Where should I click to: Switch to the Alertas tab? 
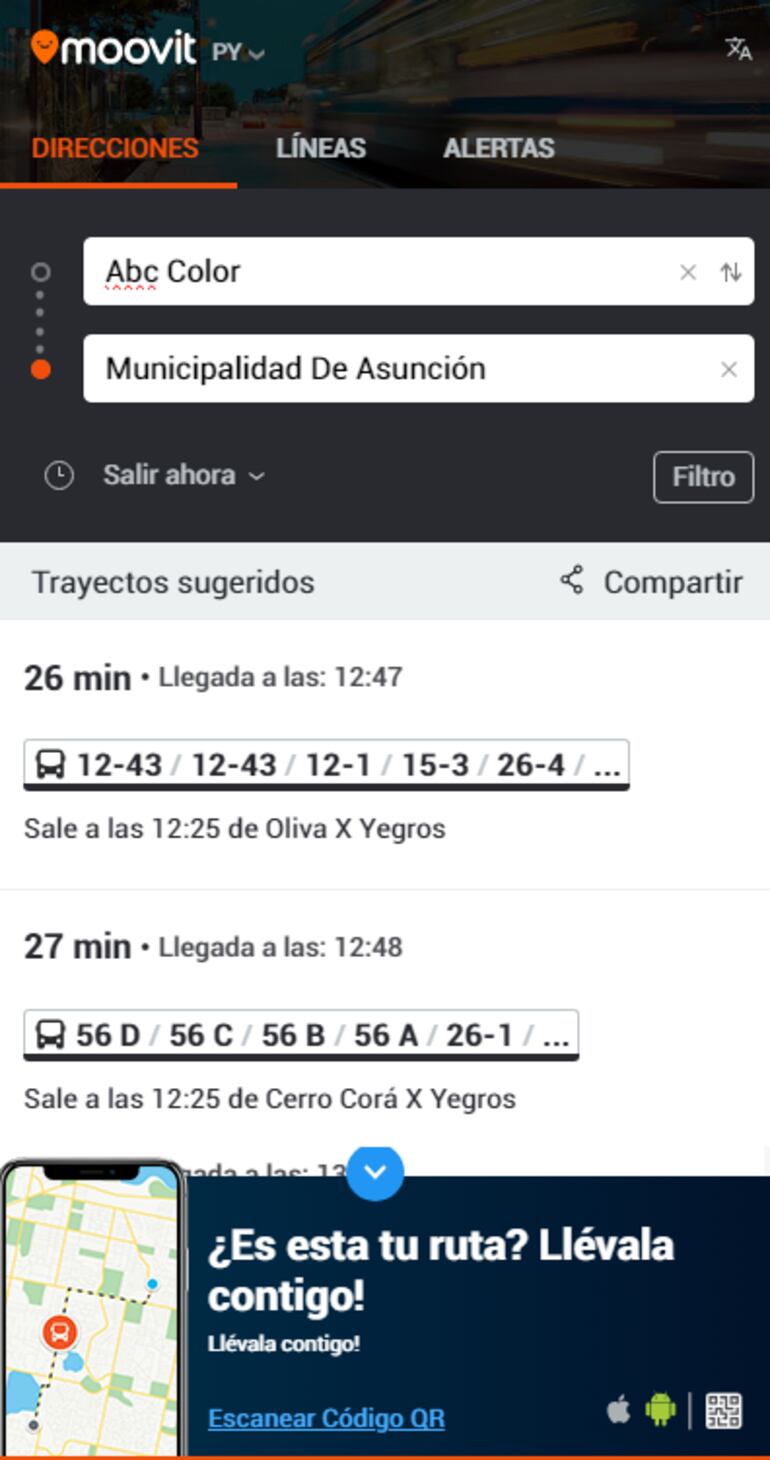point(498,148)
